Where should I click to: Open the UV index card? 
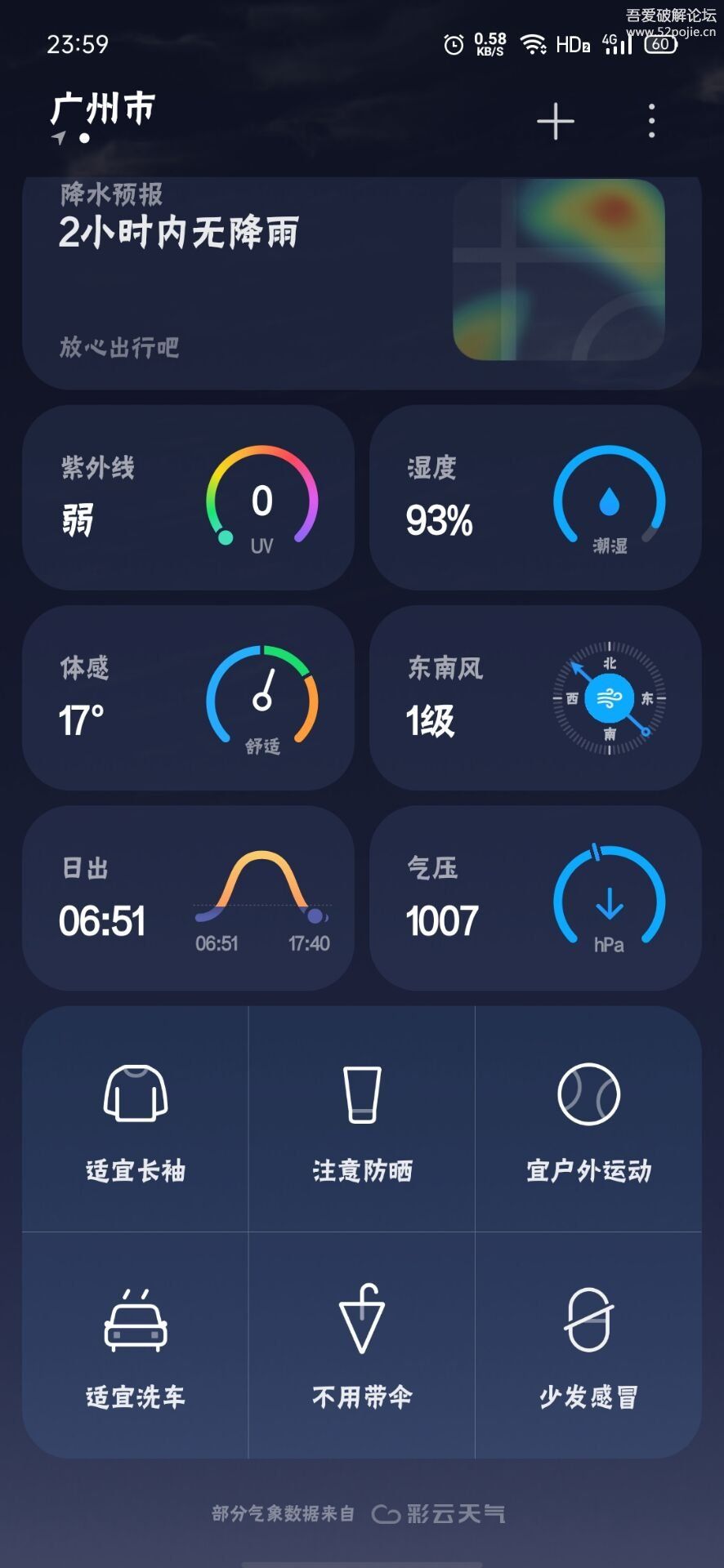[188, 498]
